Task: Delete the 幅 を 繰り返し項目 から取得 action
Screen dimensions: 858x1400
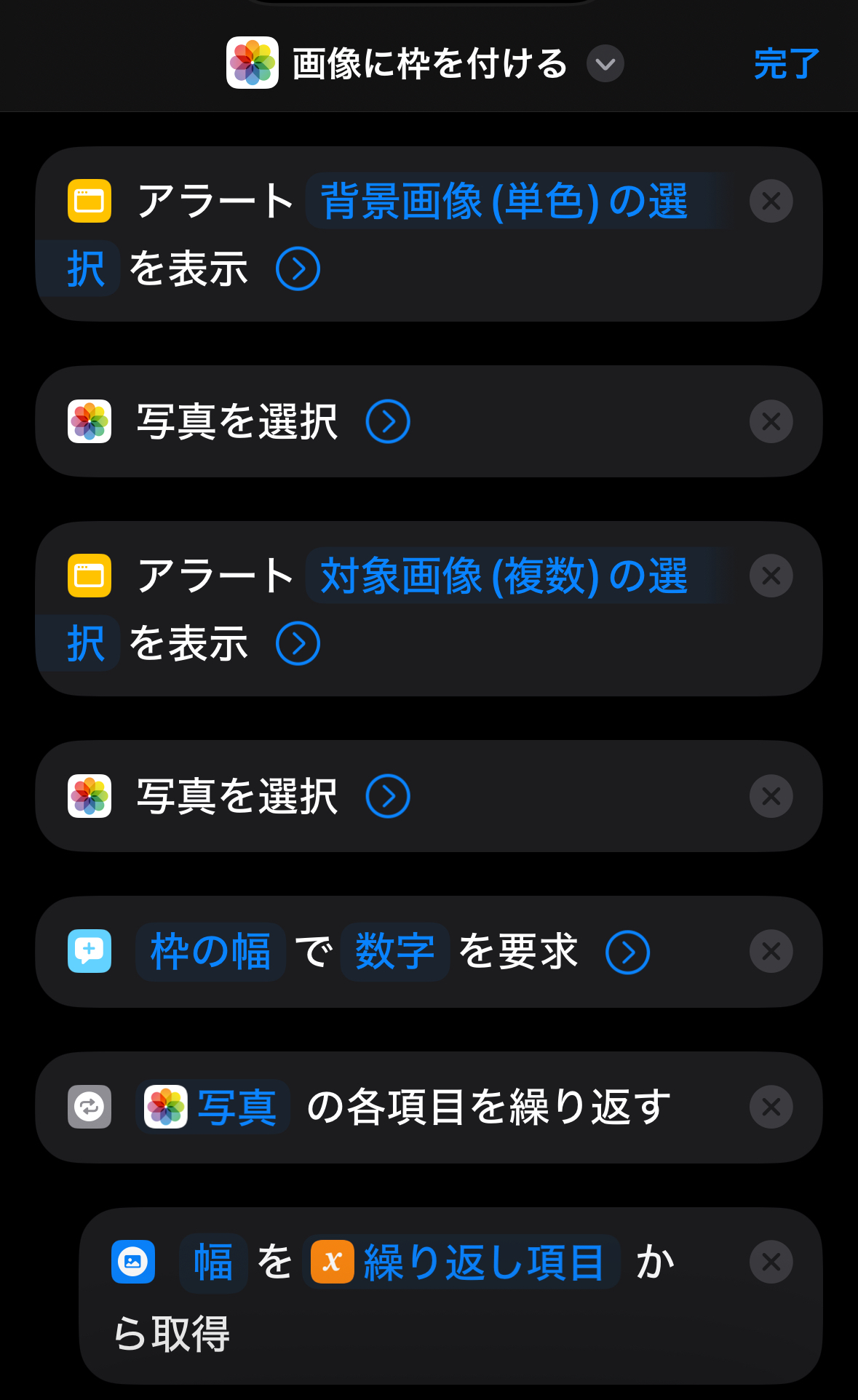Action: point(771,1262)
